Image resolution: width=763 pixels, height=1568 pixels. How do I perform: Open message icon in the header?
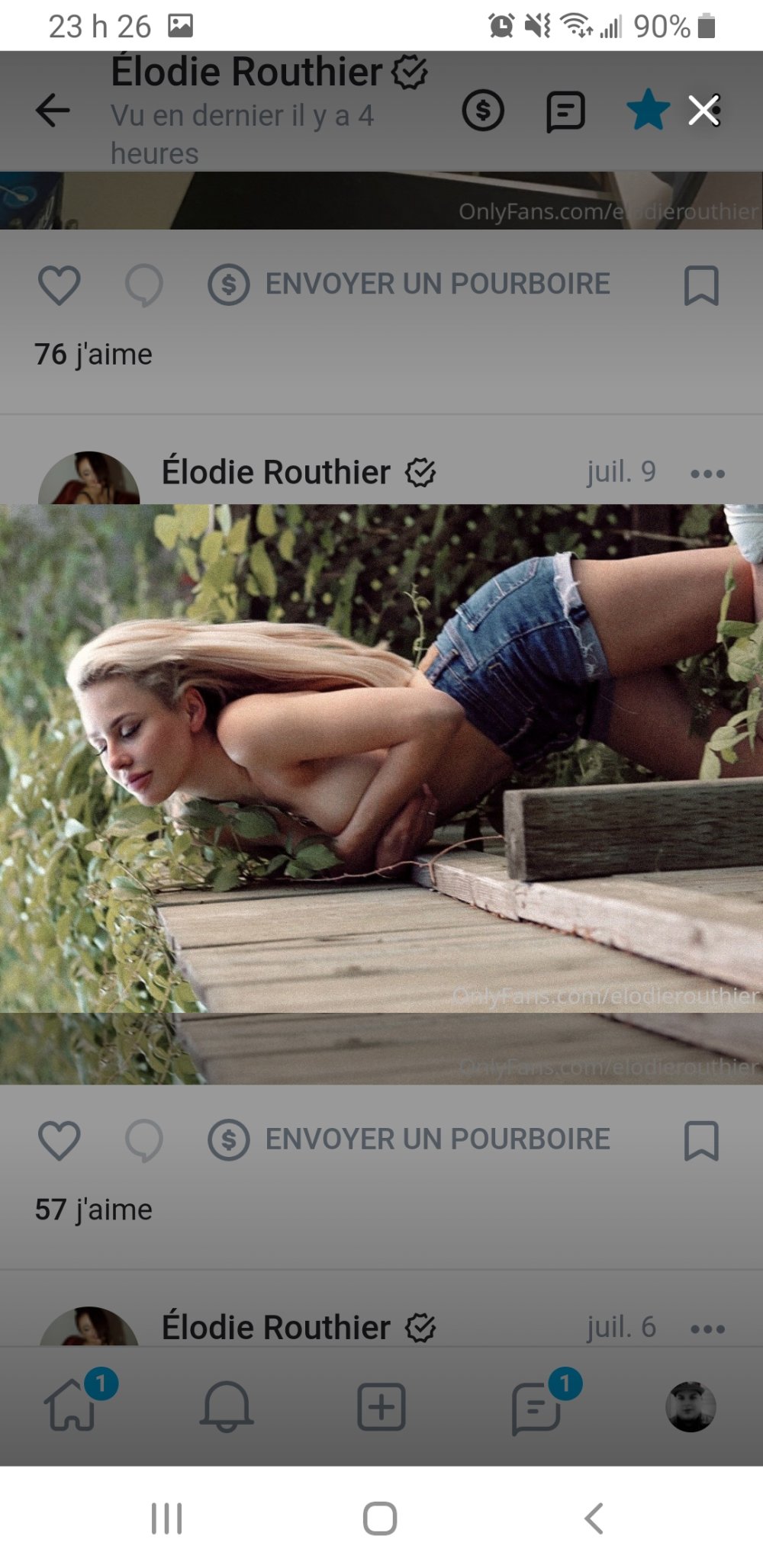coord(565,112)
